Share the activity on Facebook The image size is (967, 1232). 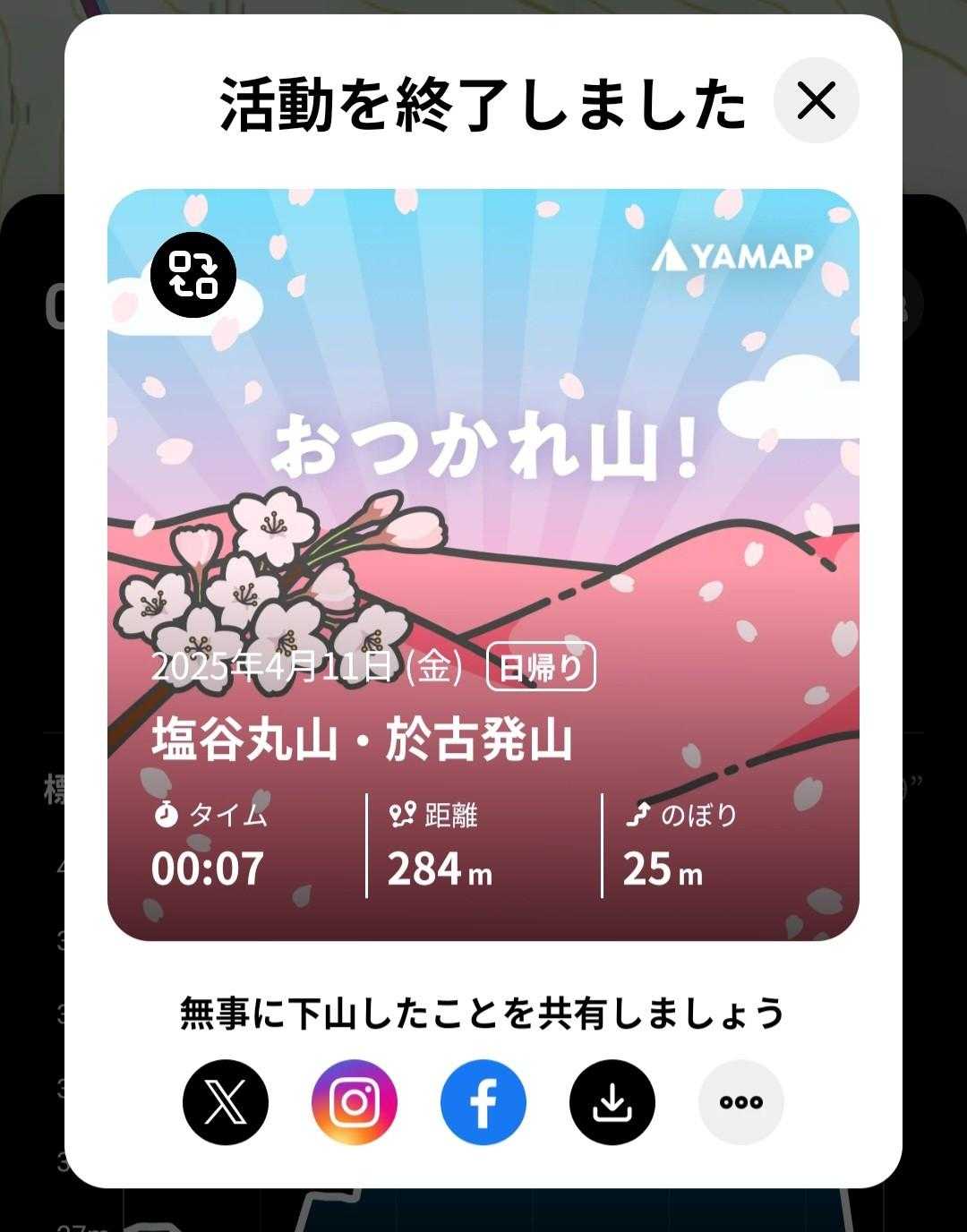pyautogui.click(x=483, y=1101)
